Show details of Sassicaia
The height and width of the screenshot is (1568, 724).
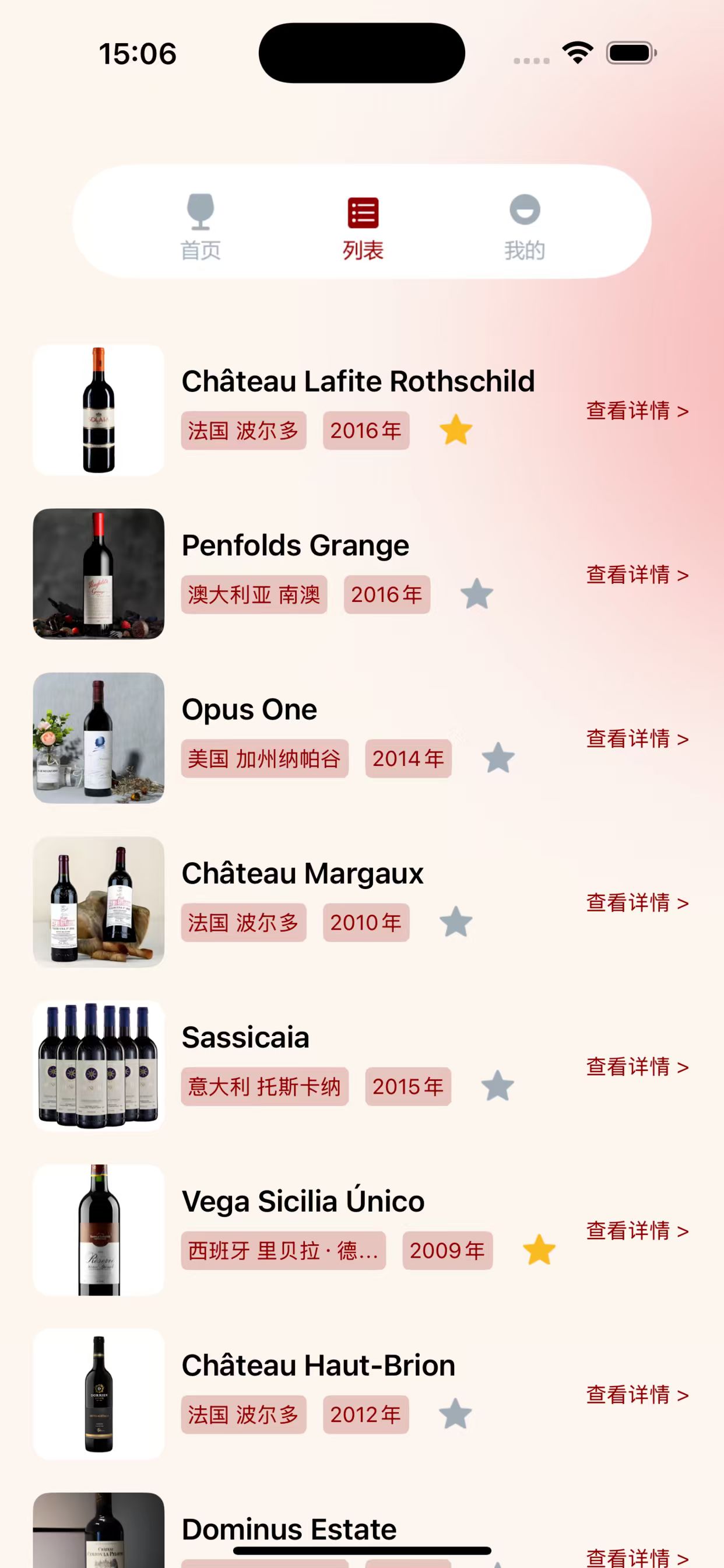tap(637, 1067)
